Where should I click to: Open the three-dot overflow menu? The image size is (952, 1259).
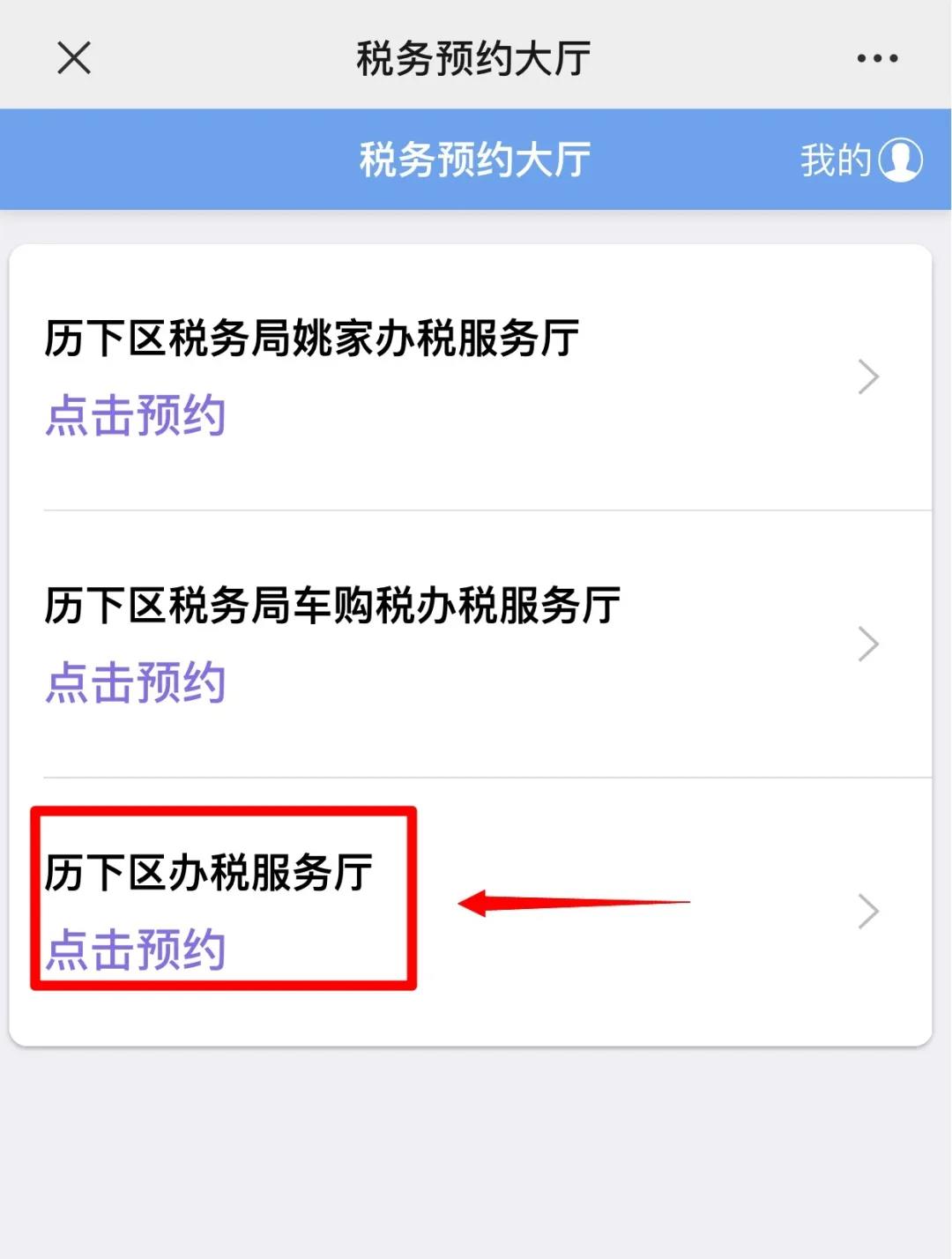click(877, 59)
